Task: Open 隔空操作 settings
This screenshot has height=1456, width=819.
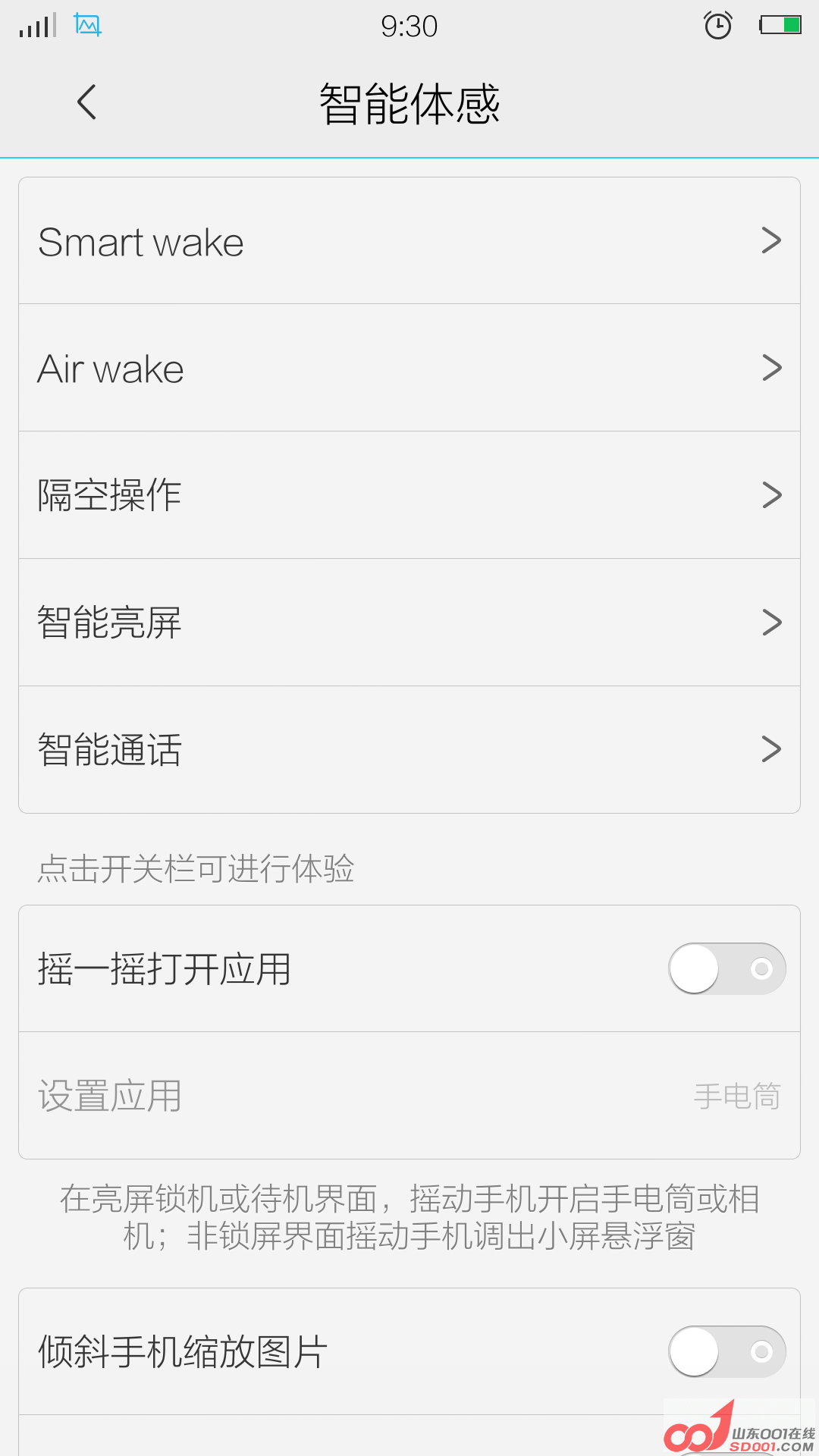Action: click(x=409, y=495)
